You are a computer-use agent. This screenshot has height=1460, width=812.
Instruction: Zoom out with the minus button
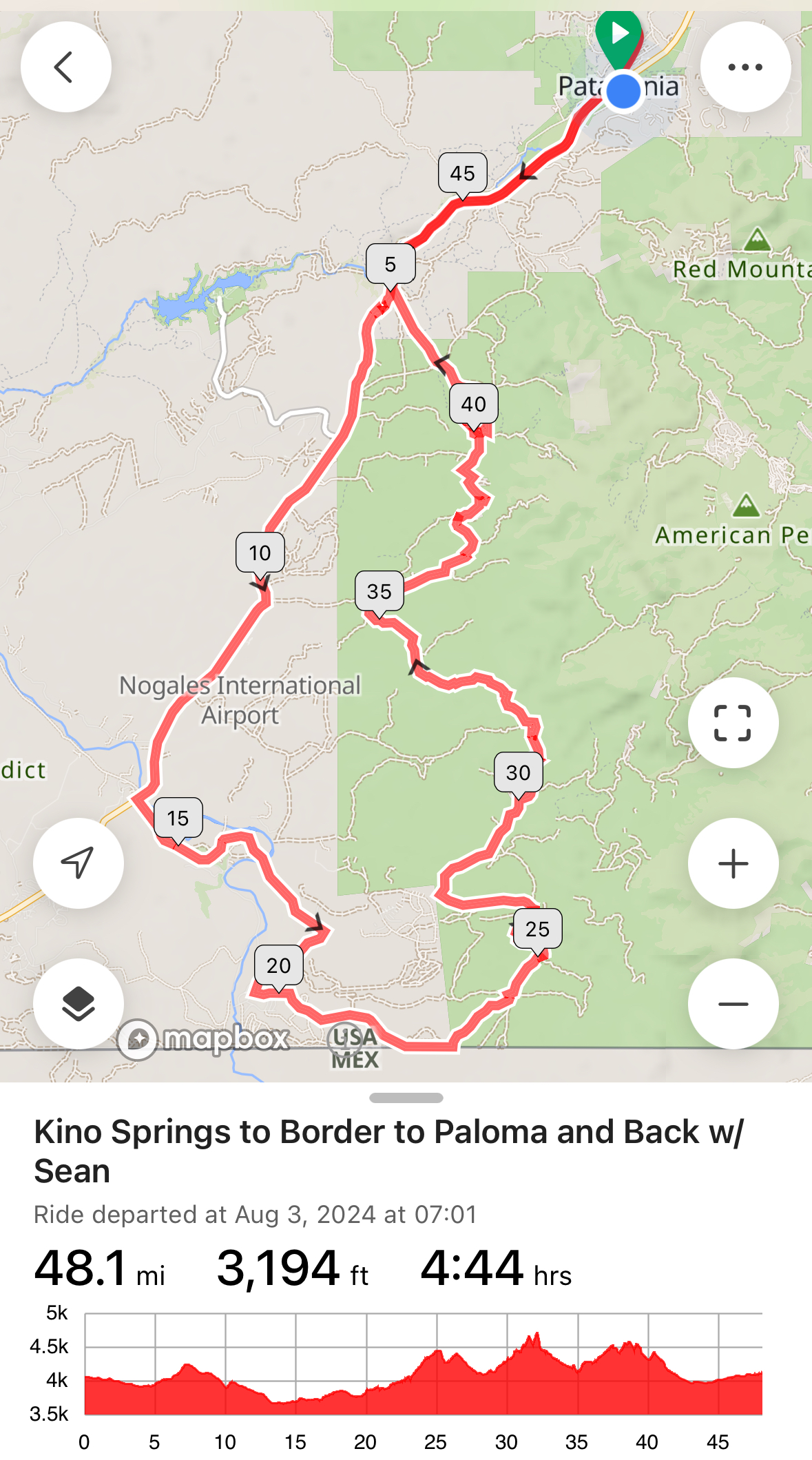pyautogui.click(x=733, y=1004)
